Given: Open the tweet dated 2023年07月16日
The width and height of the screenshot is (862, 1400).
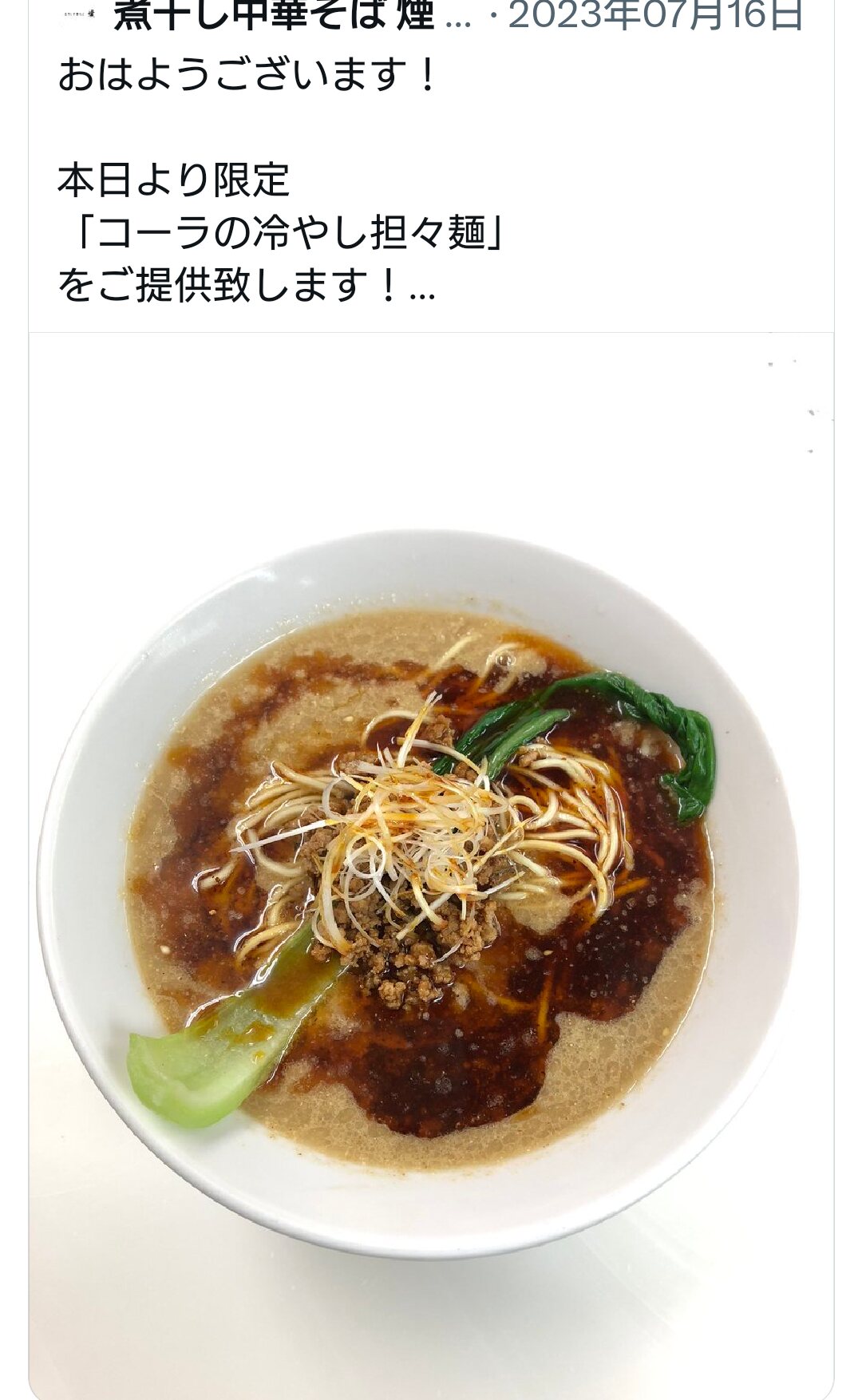Looking at the screenshot, I should point(656,16).
